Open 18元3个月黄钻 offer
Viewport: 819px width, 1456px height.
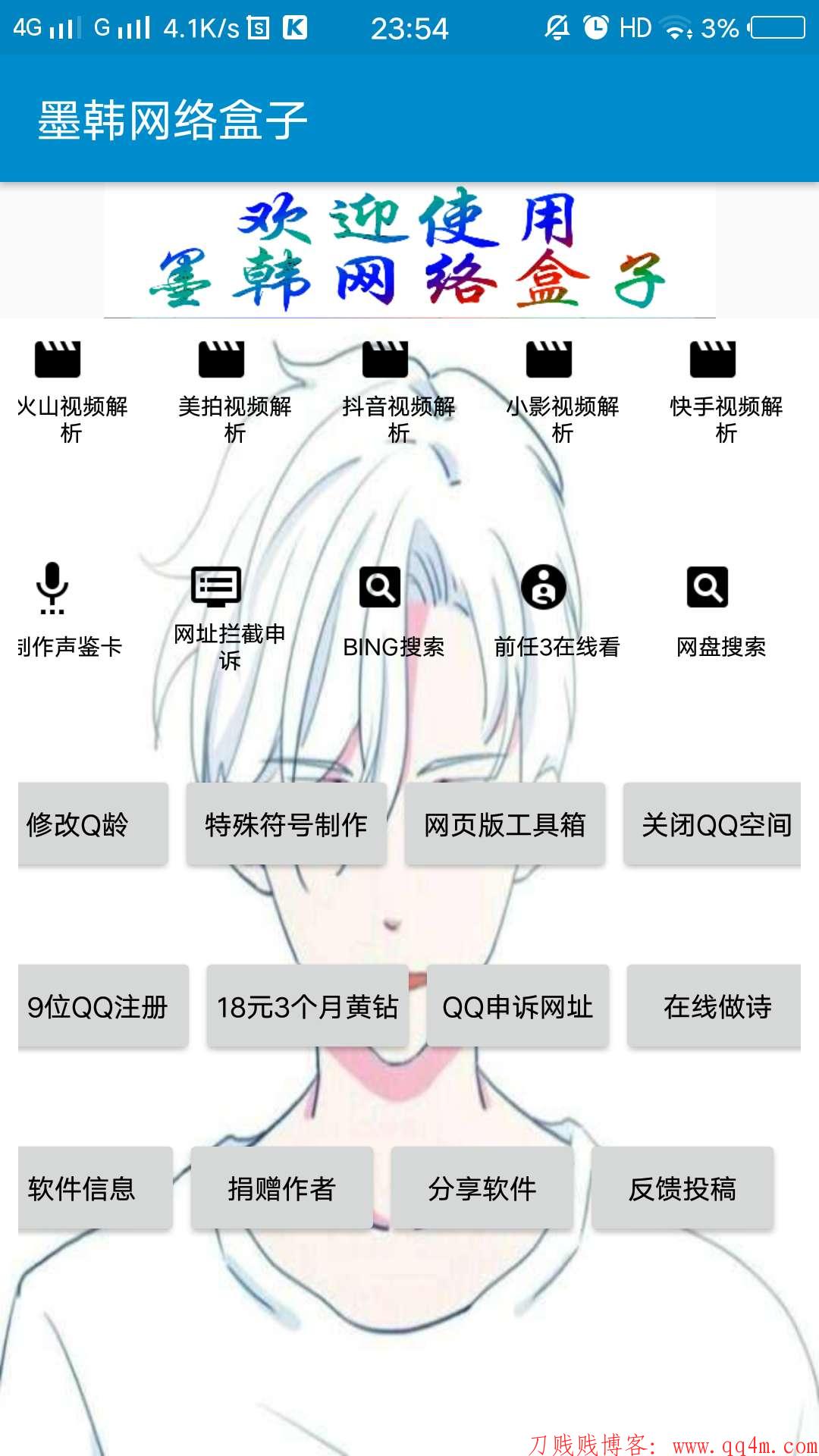coord(308,1006)
